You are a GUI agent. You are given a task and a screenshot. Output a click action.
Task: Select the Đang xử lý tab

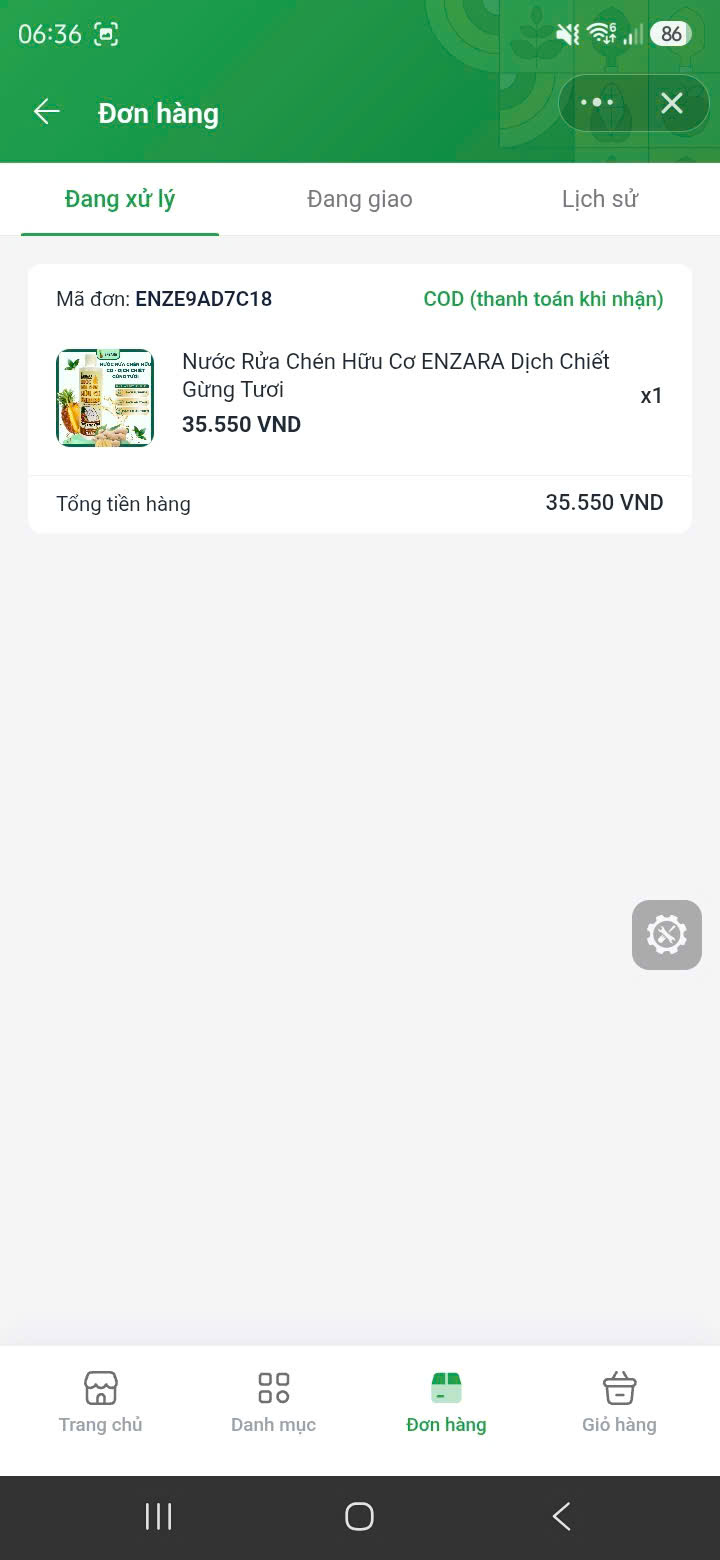[120, 199]
